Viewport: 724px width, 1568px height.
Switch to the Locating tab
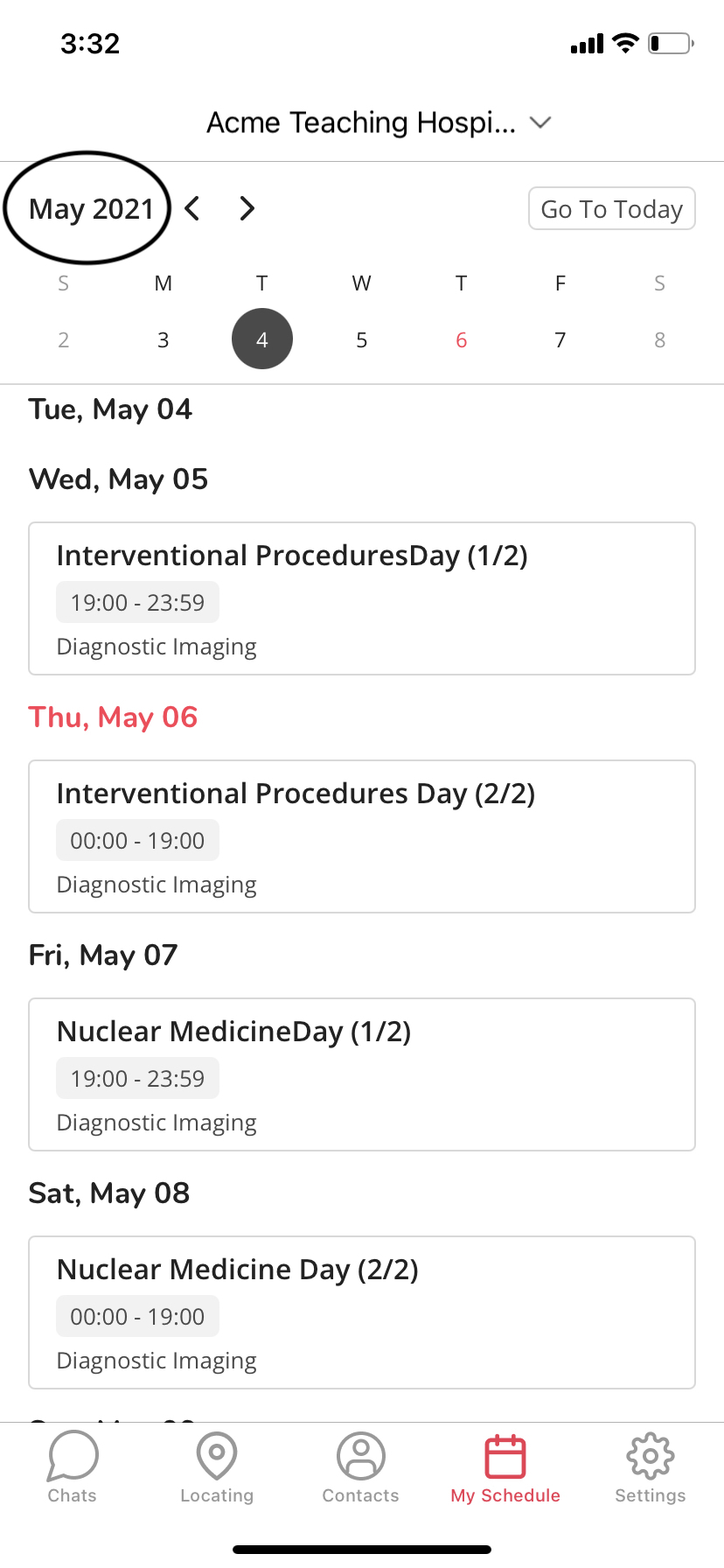[217, 1467]
